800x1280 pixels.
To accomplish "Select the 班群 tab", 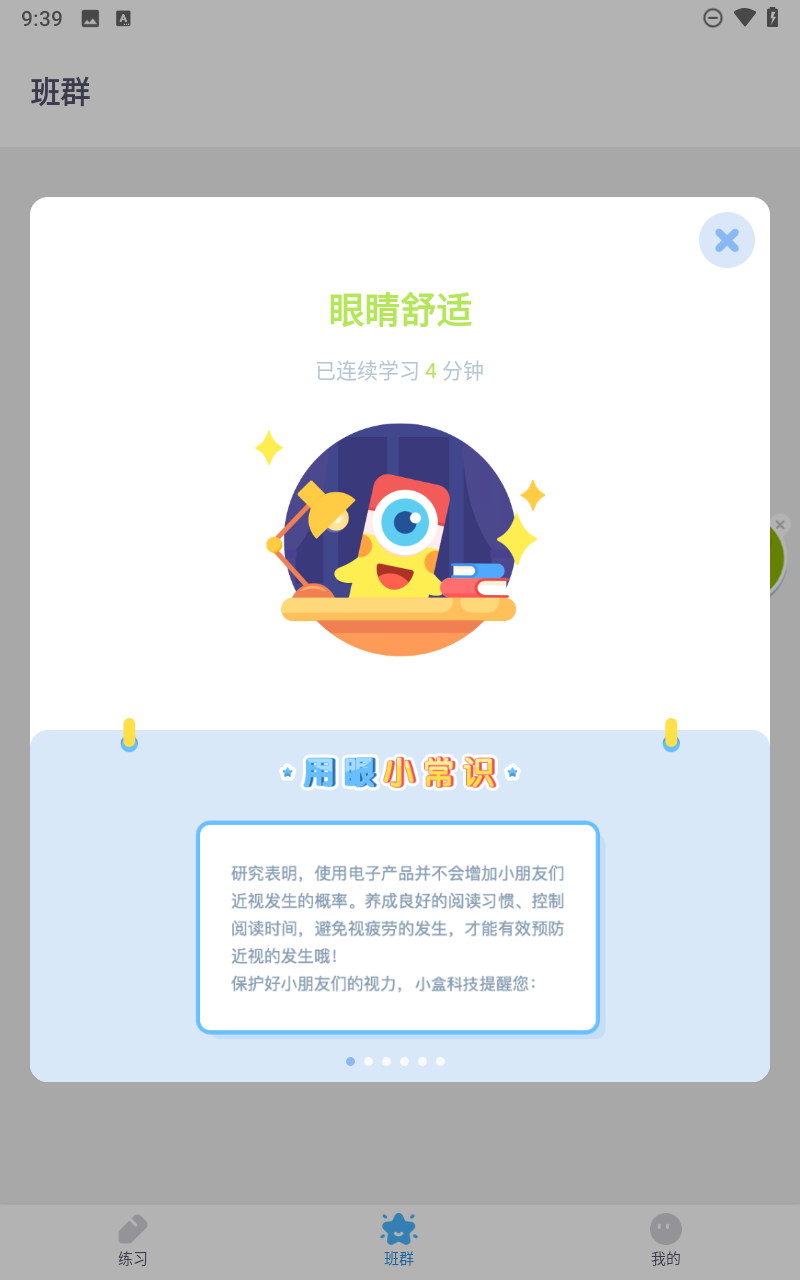I will [x=399, y=1241].
